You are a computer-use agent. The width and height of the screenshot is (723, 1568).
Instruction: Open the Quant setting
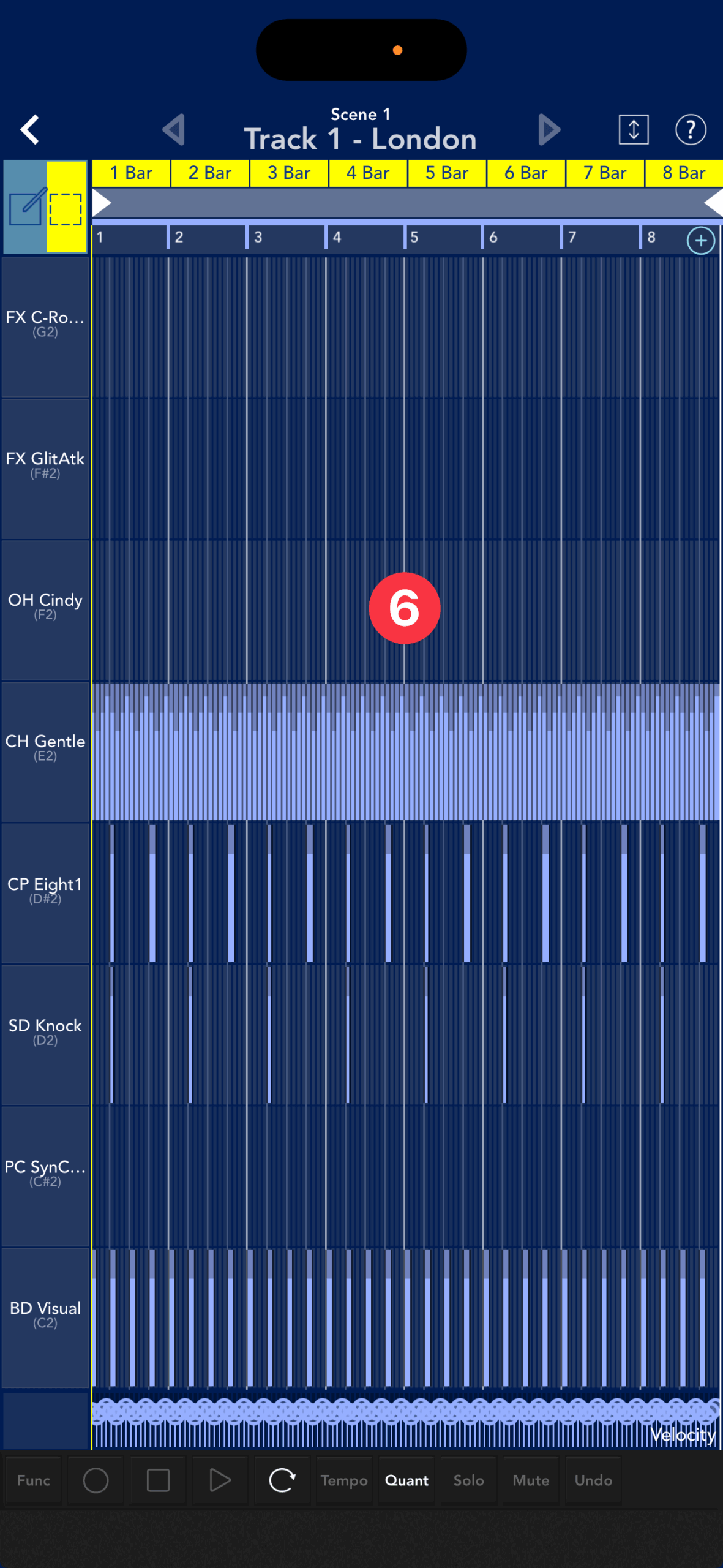(x=406, y=1480)
